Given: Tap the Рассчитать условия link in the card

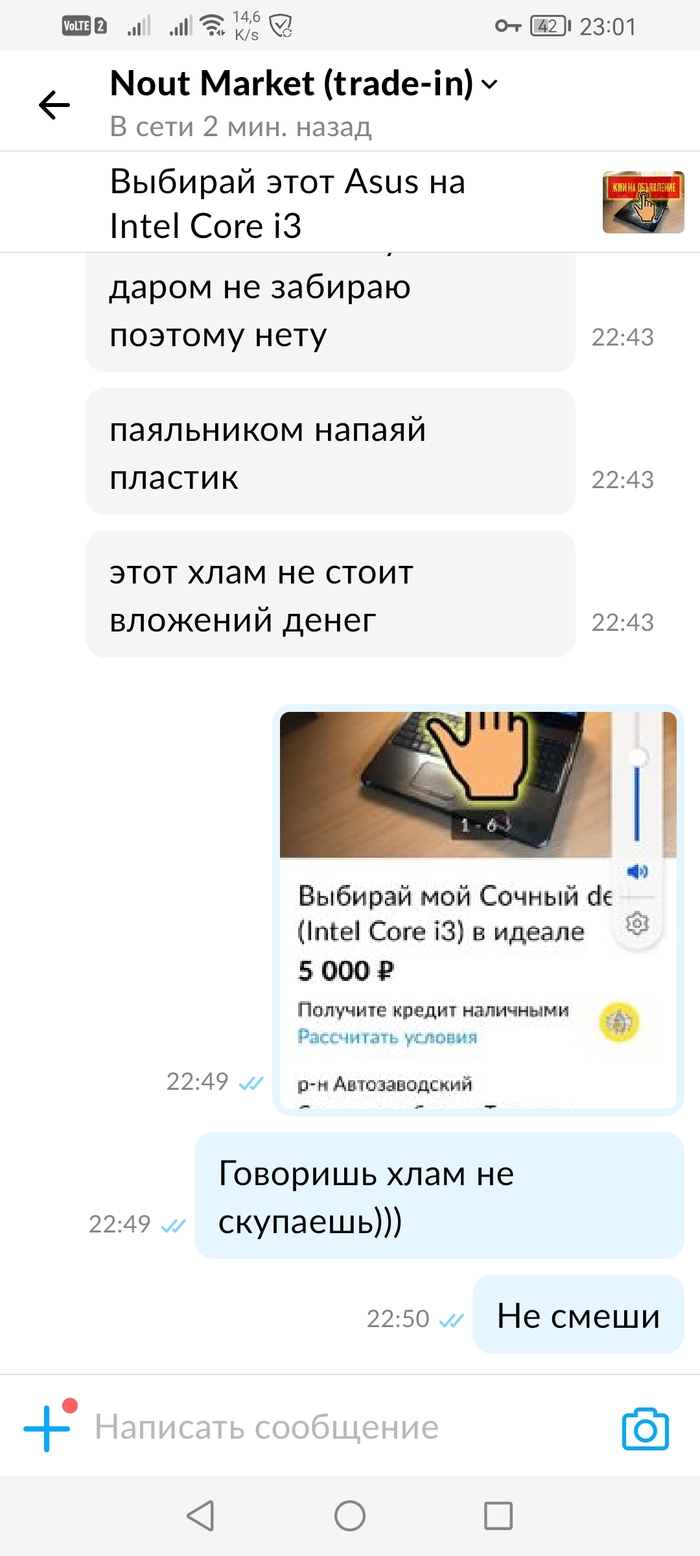Looking at the screenshot, I should 387,1037.
